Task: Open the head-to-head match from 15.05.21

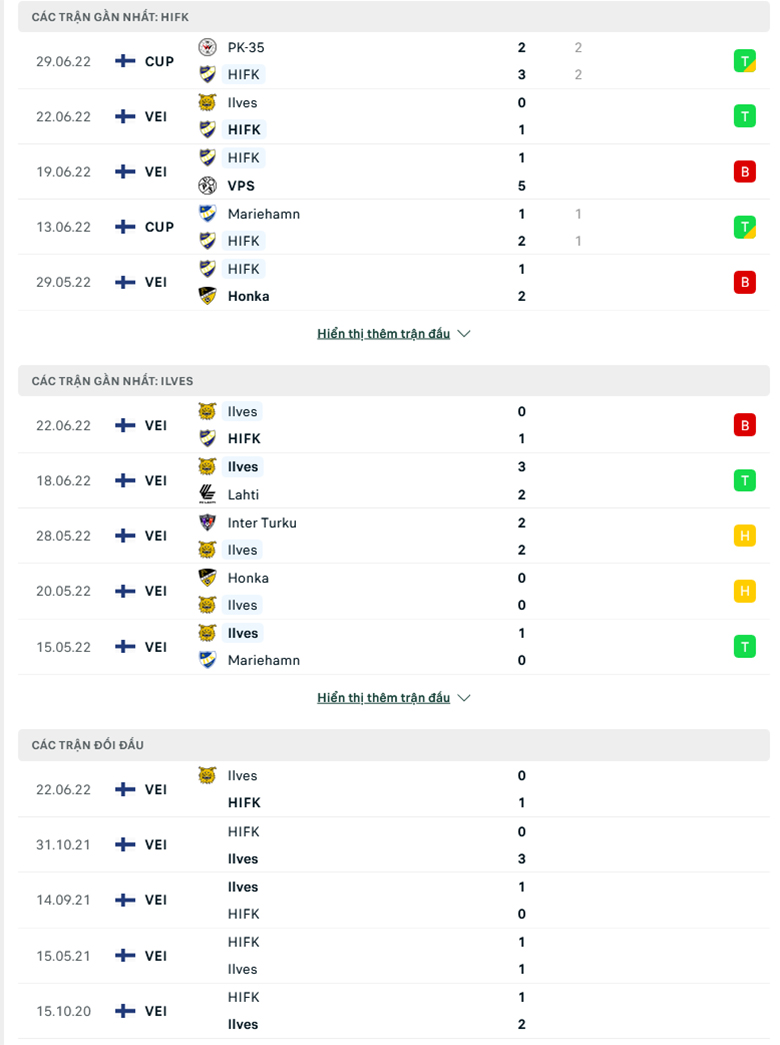Action: [393, 956]
